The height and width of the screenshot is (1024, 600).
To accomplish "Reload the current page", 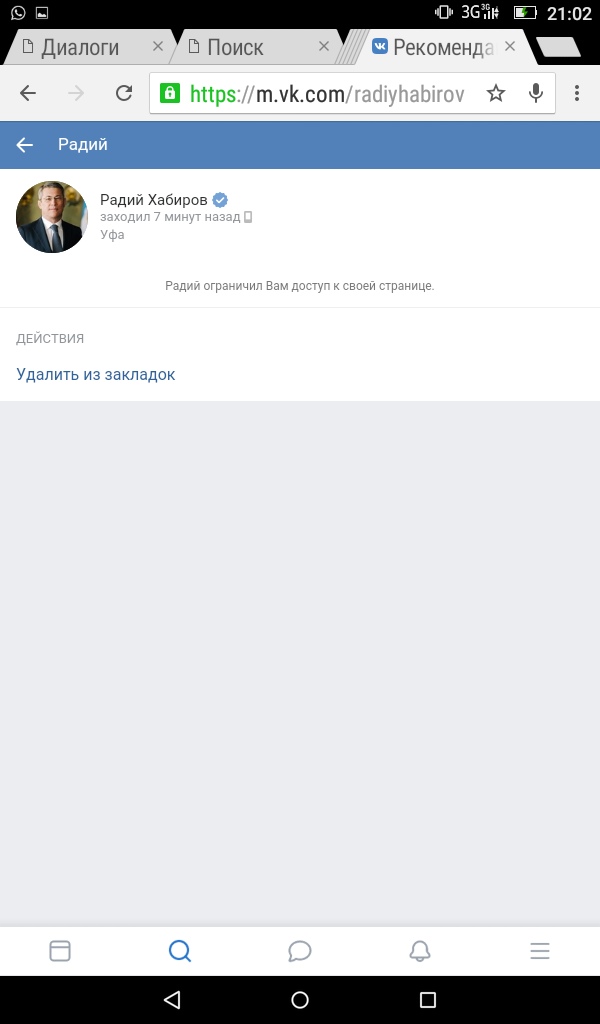I will coord(124,93).
